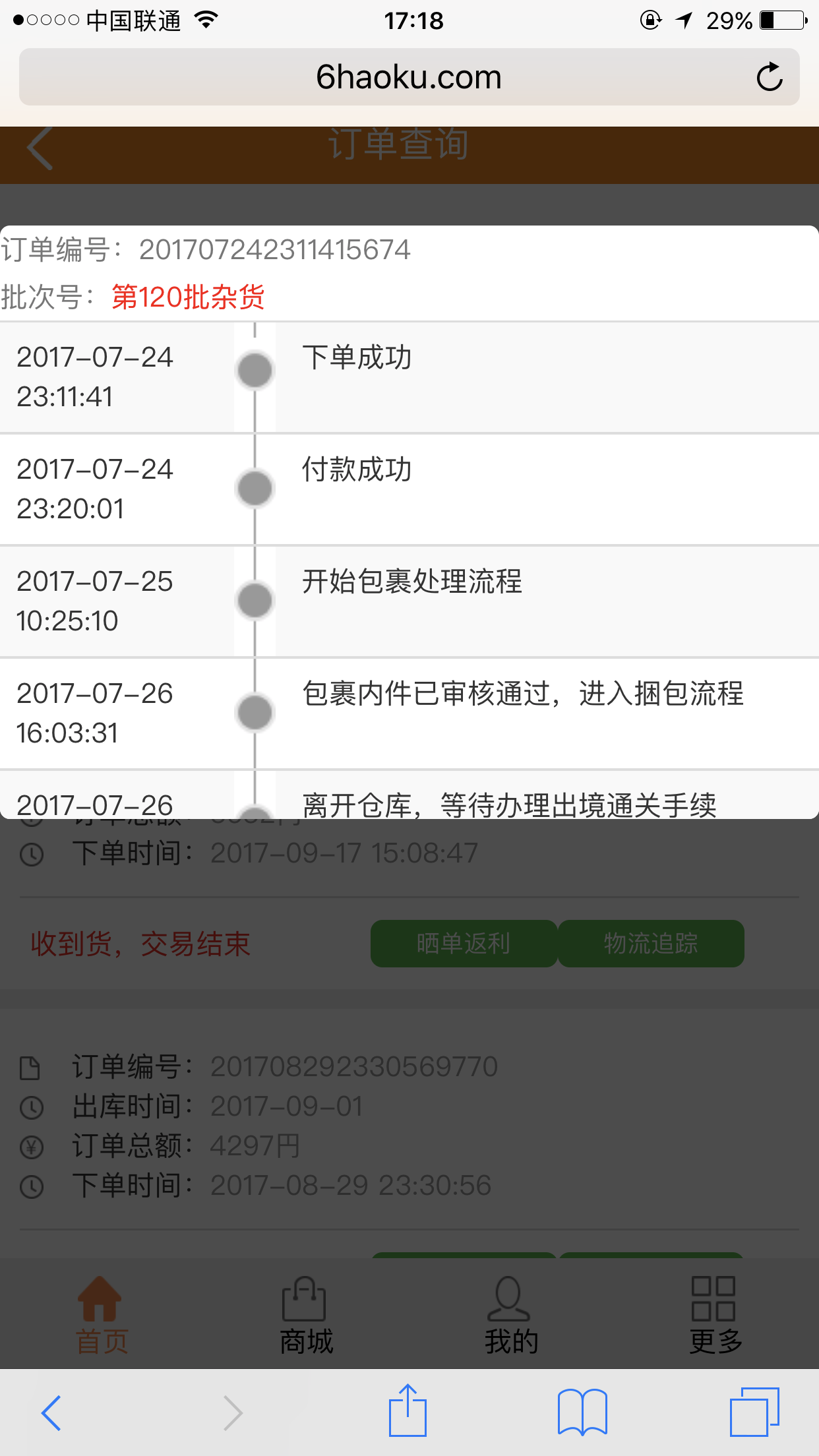Open 物流追踪 logistics tracking
This screenshot has width=819, height=1456.
[651, 943]
